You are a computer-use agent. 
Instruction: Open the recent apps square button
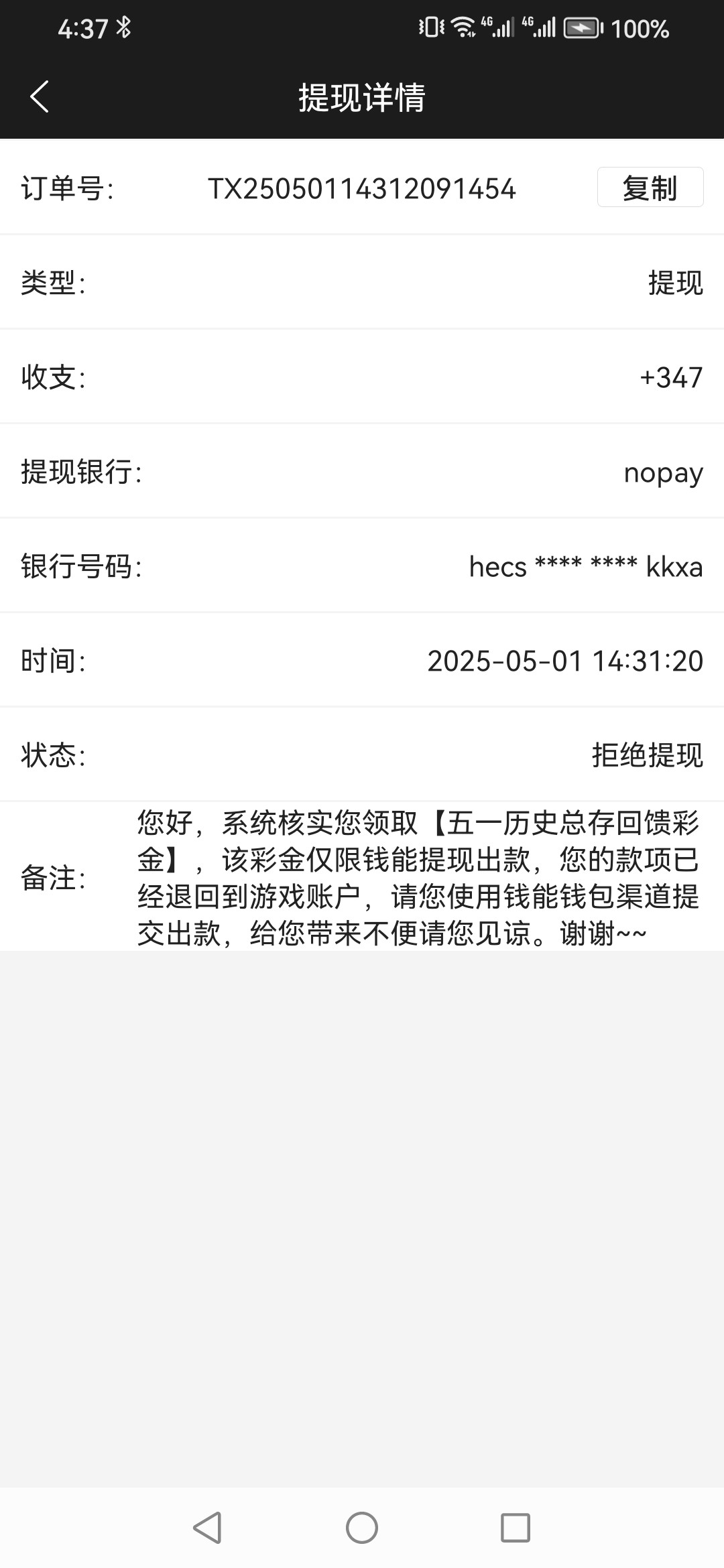point(516,1528)
